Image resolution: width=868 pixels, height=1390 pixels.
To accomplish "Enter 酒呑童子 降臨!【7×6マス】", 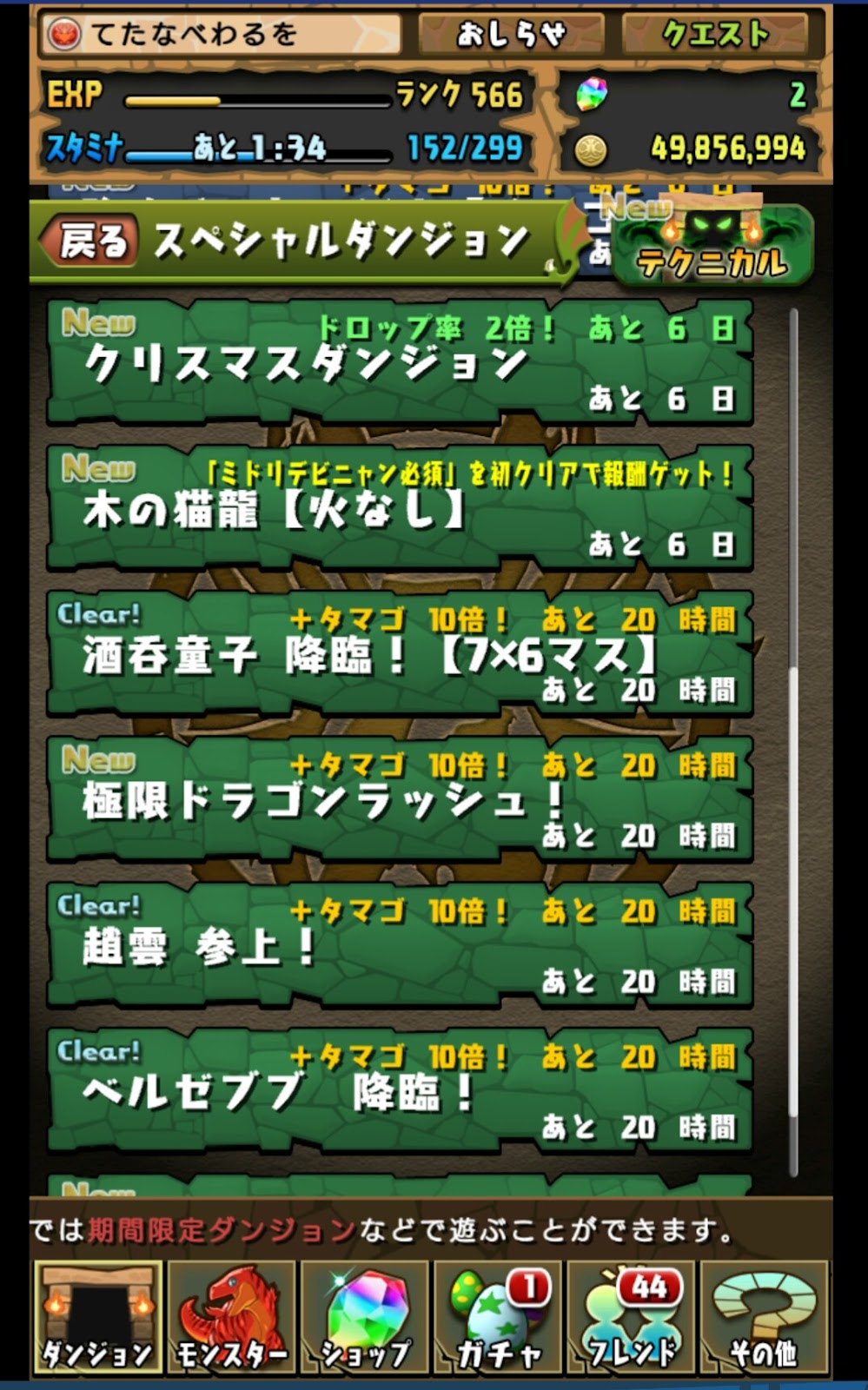I will [x=400, y=654].
